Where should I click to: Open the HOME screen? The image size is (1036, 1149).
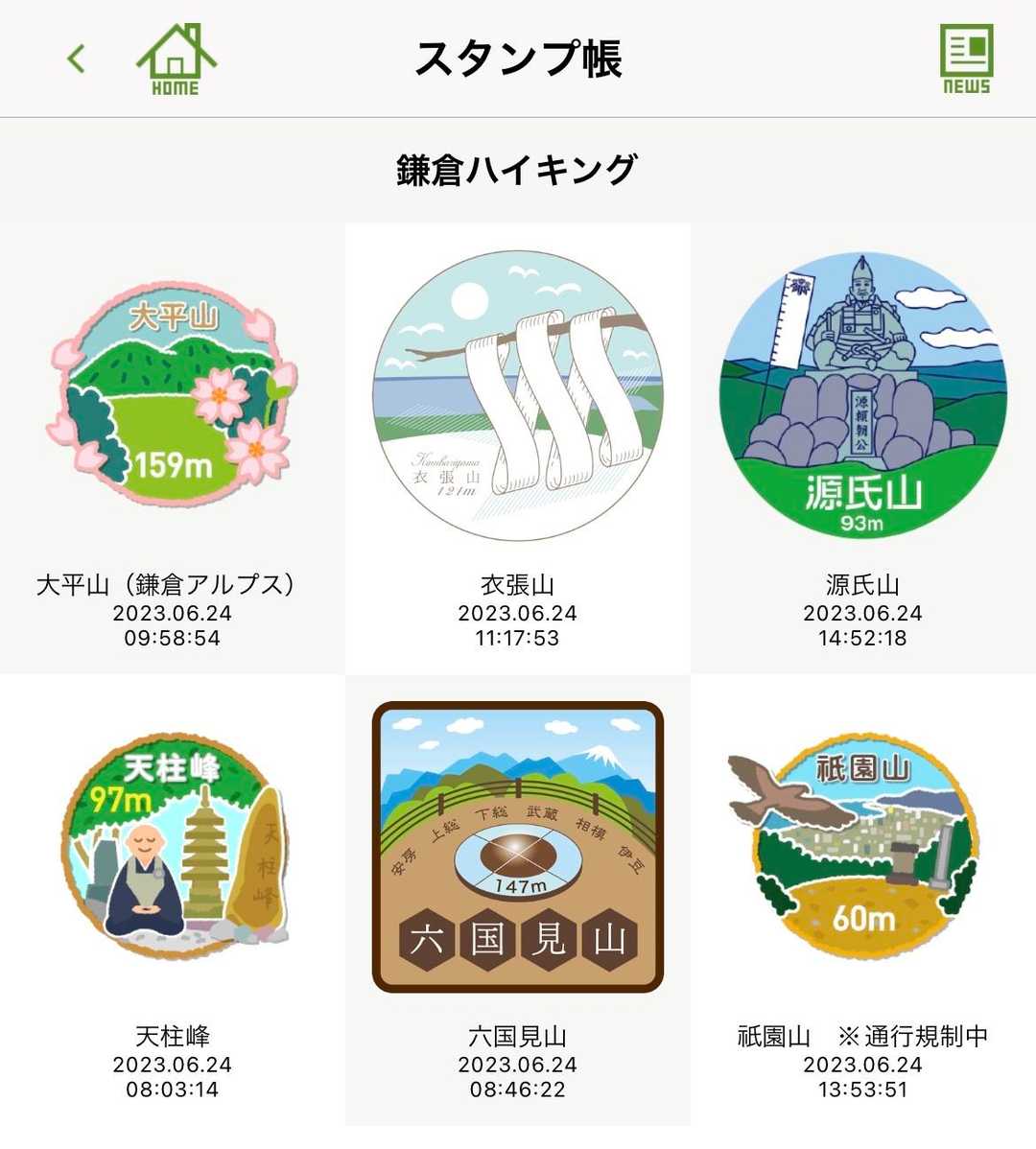[176, 59]
